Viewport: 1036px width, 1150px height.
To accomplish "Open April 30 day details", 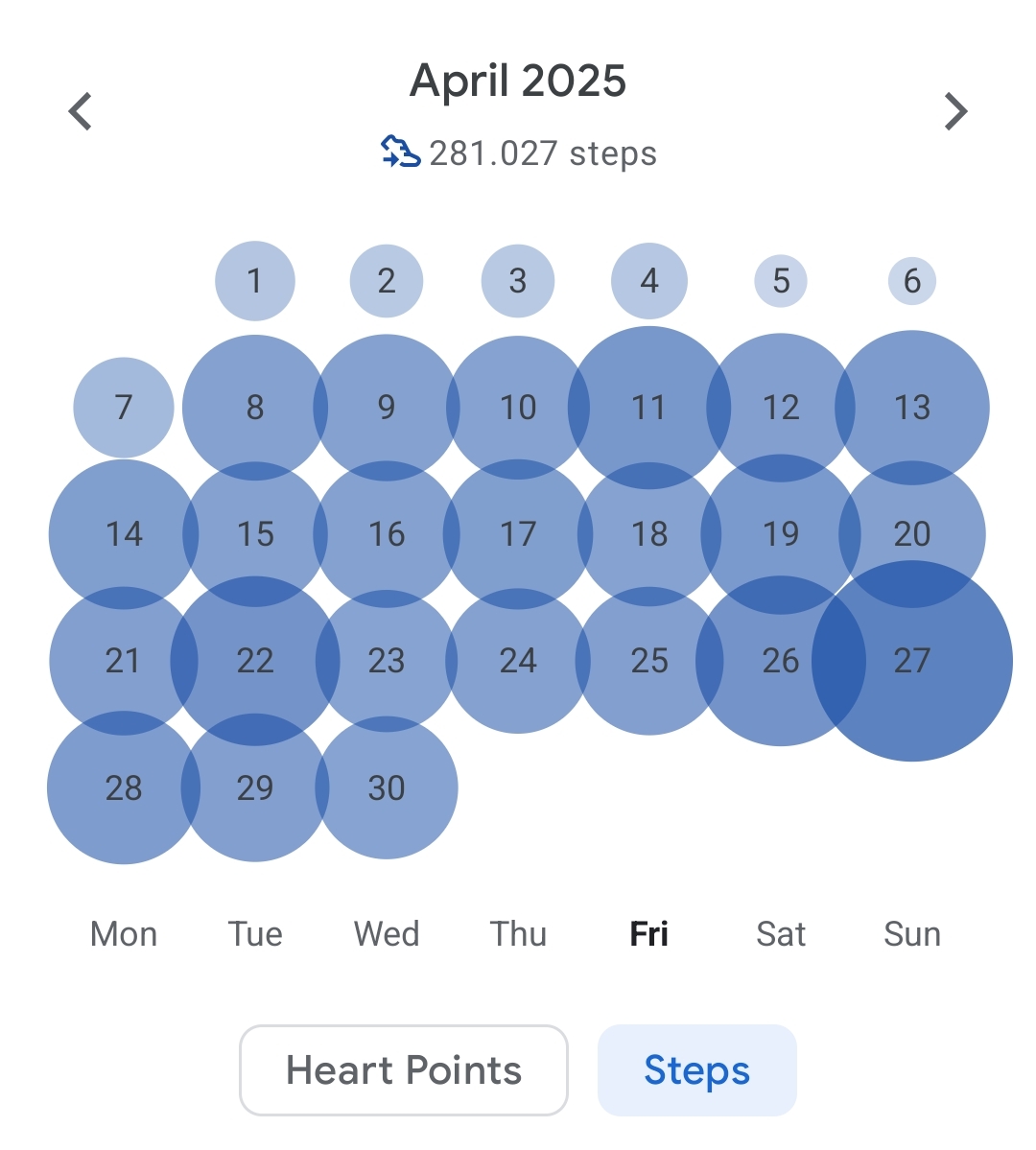I will coord(387,788).
